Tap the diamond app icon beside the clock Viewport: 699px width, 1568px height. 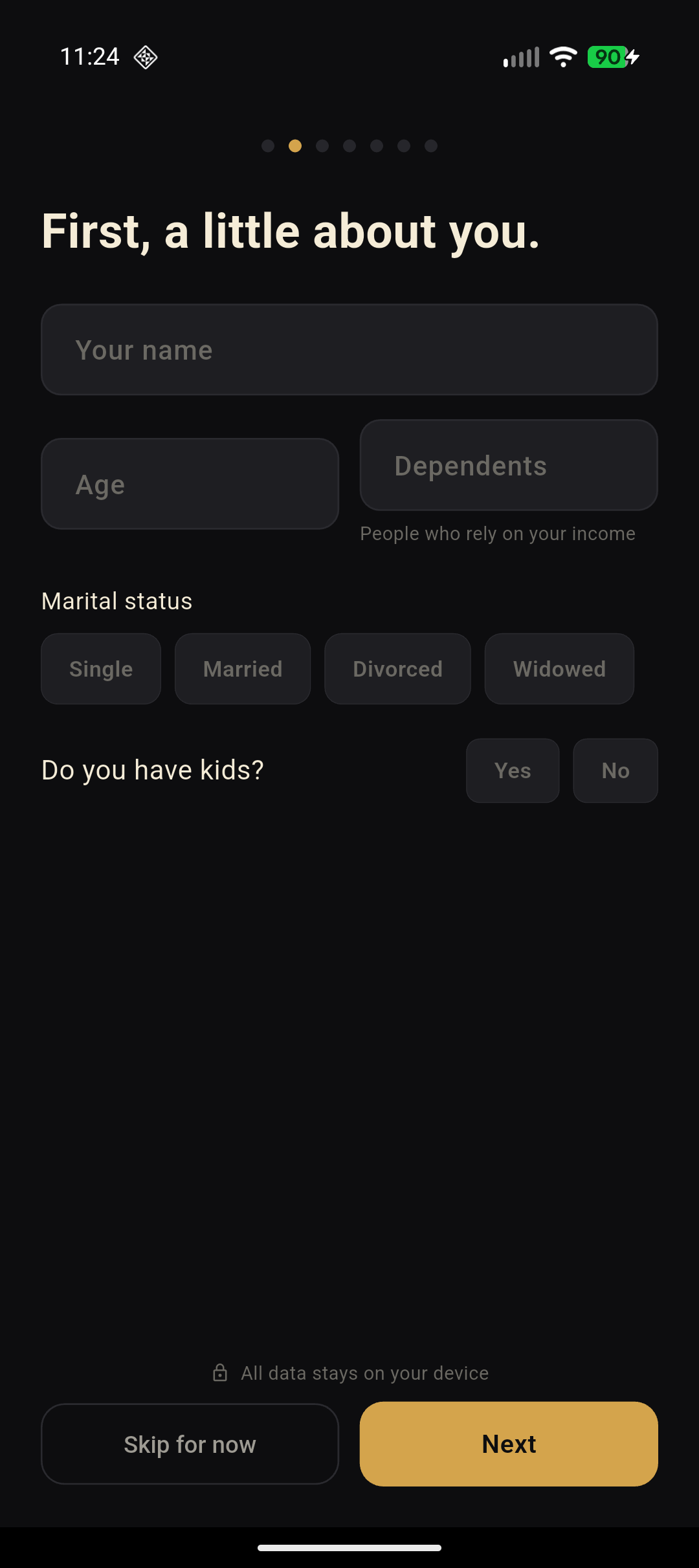click(145, 57)
